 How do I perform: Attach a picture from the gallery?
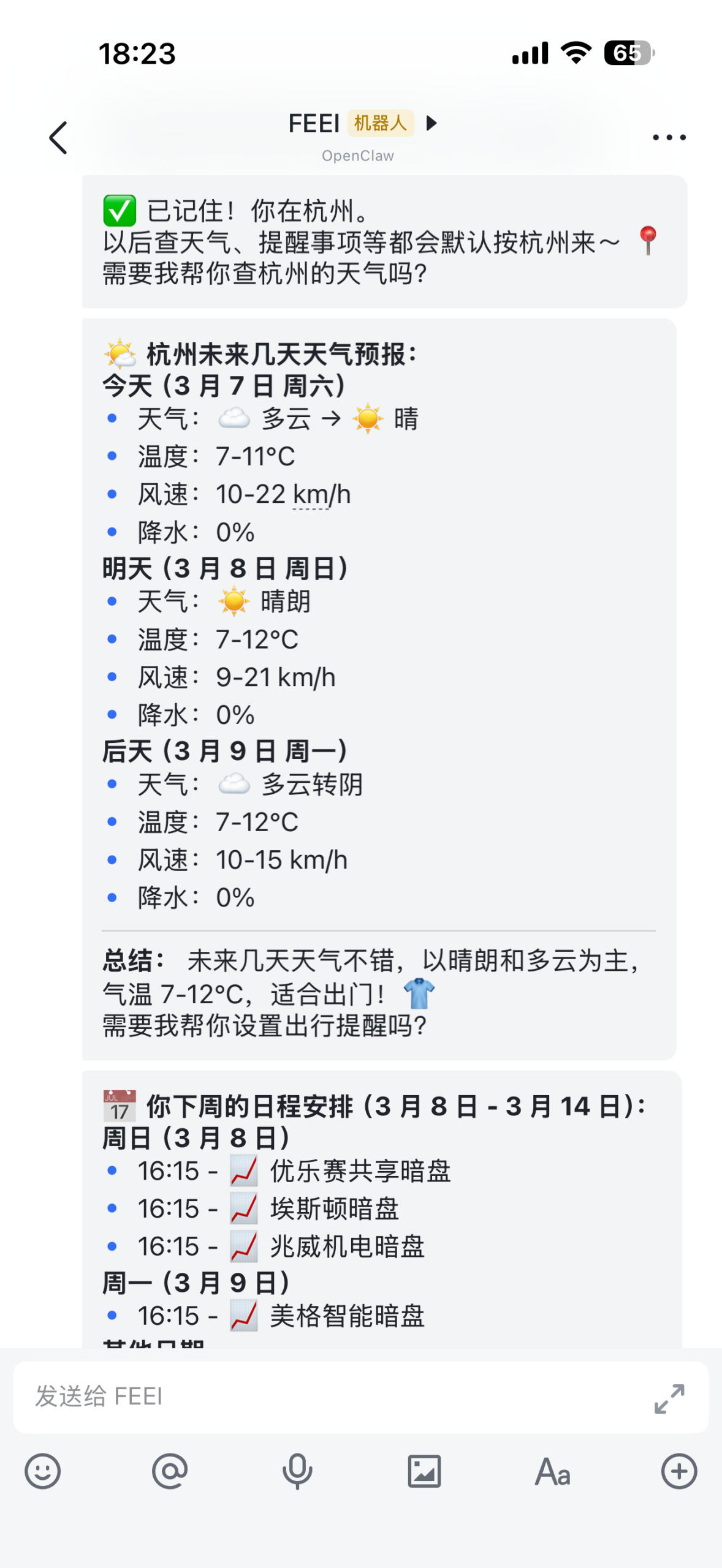424,1471
